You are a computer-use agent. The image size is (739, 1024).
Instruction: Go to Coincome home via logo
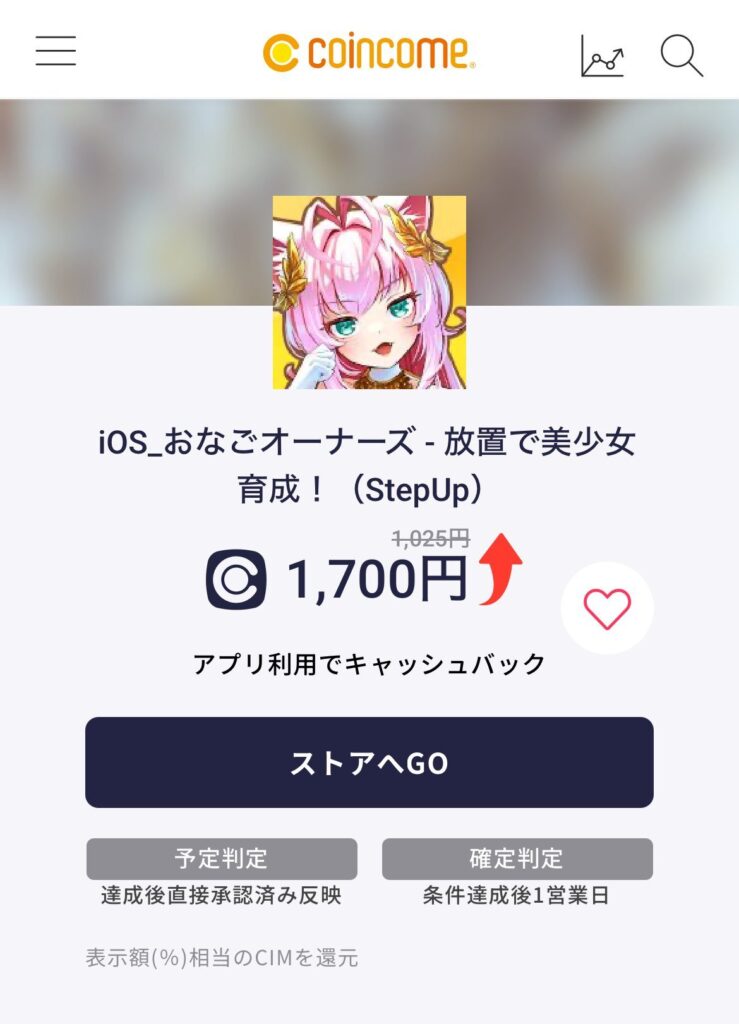click(369, 52)
